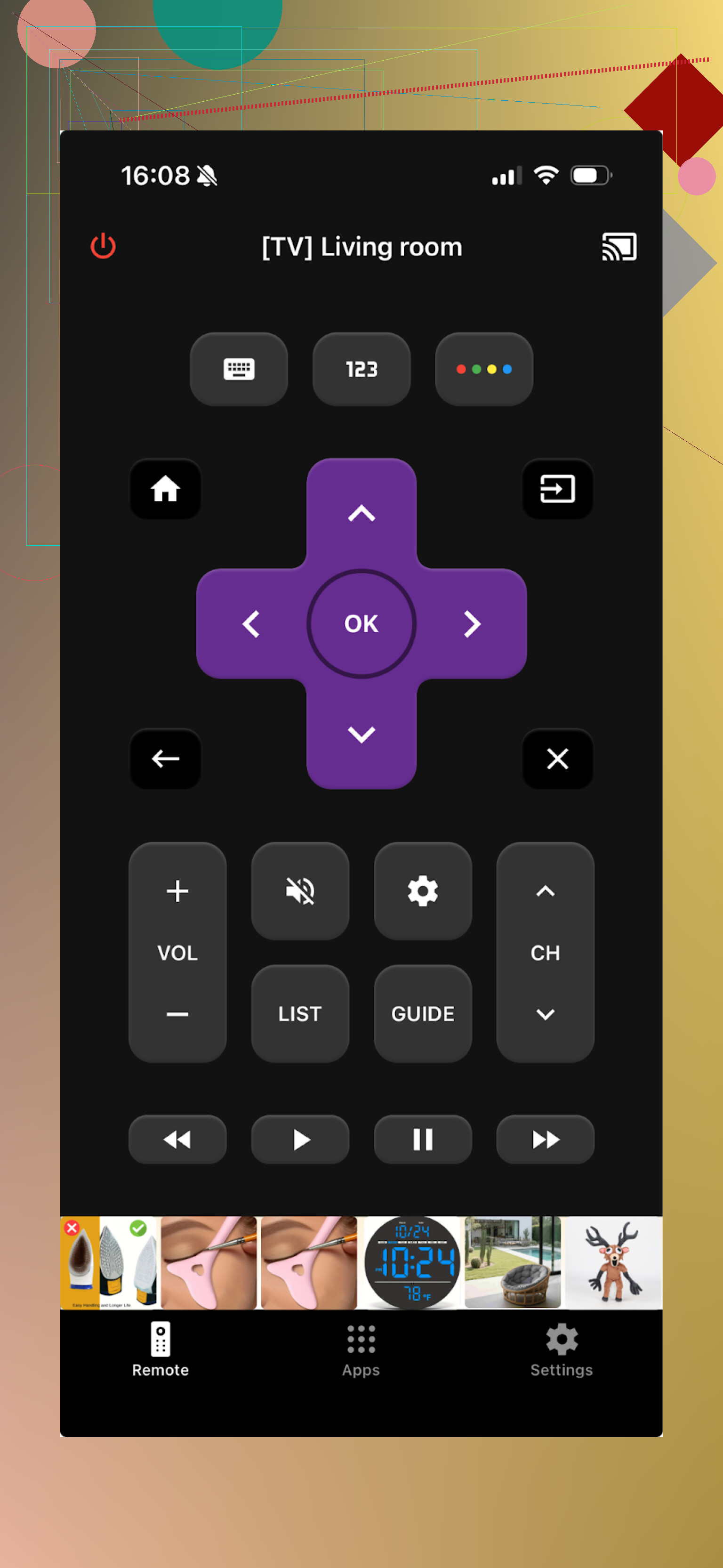The height and width of the screenshot is (1568, 723).
Task: Open the GUIDE
Action: 423,1013
